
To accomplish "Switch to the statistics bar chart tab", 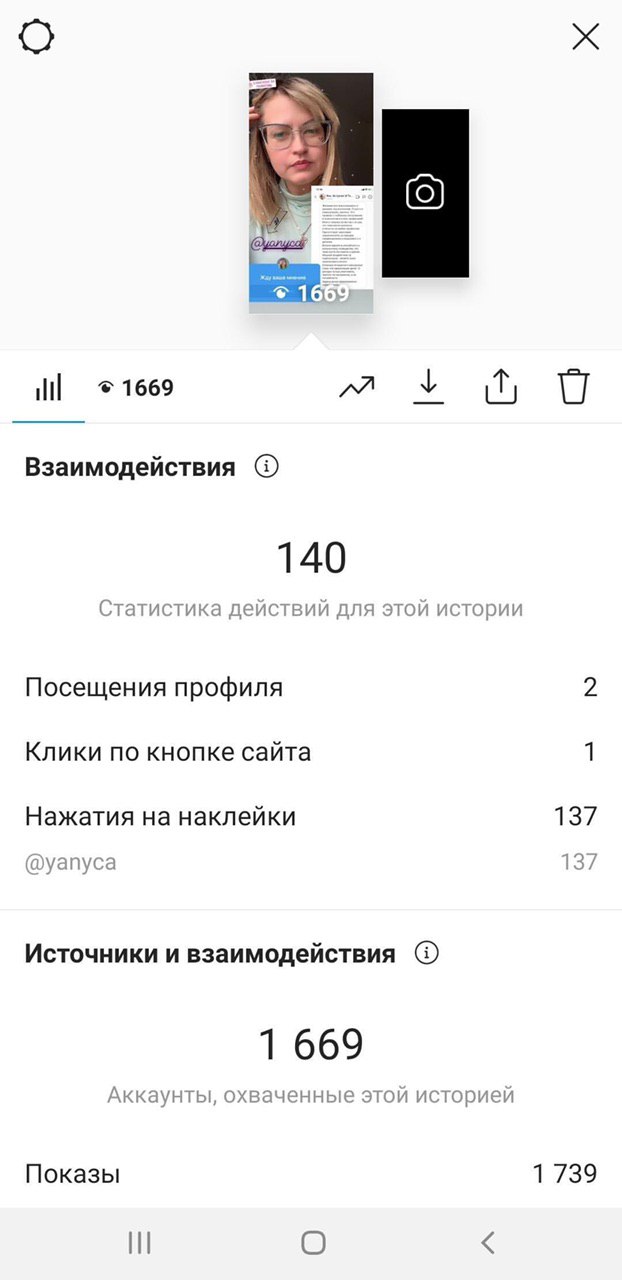I will tap(48, 387).
